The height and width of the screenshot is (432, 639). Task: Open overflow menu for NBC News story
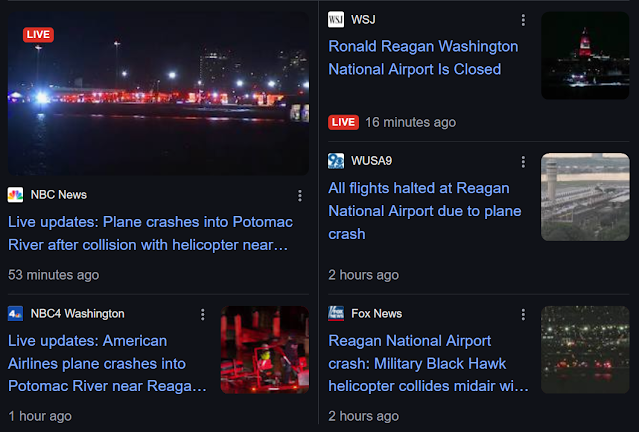pos(300,195)
